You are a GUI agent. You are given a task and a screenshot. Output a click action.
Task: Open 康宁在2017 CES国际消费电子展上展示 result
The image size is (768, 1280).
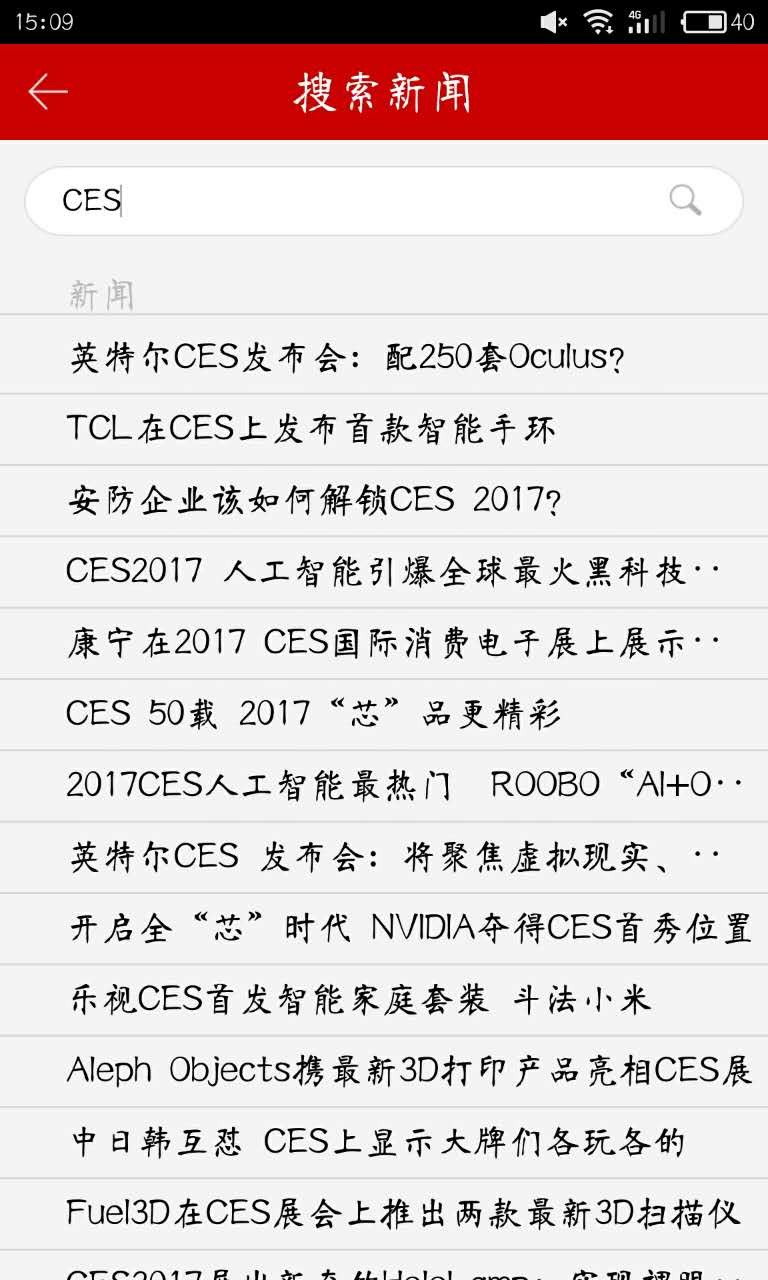pyautogui.click(x=384, y=643)
